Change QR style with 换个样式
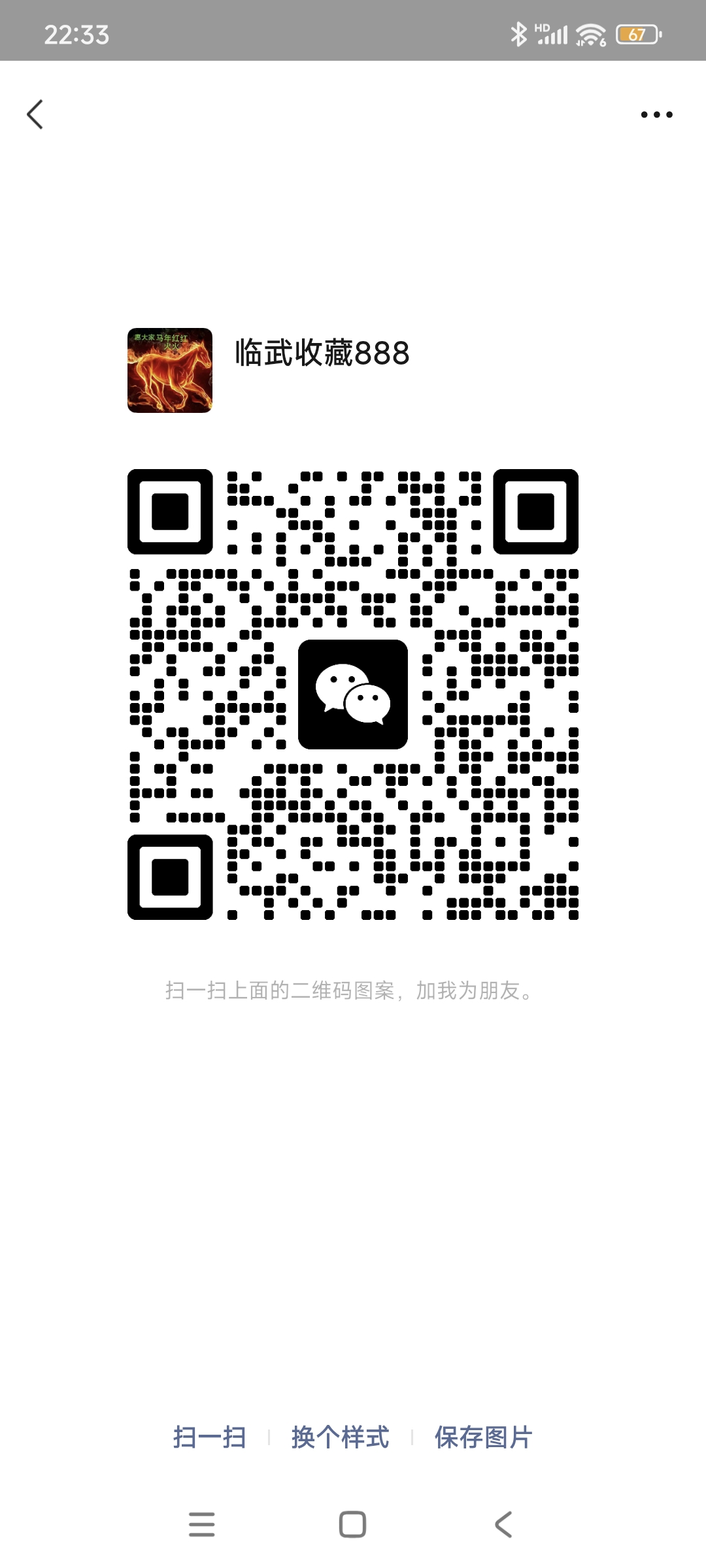This screenshot has width=706, height=1568. [340, 1437]
